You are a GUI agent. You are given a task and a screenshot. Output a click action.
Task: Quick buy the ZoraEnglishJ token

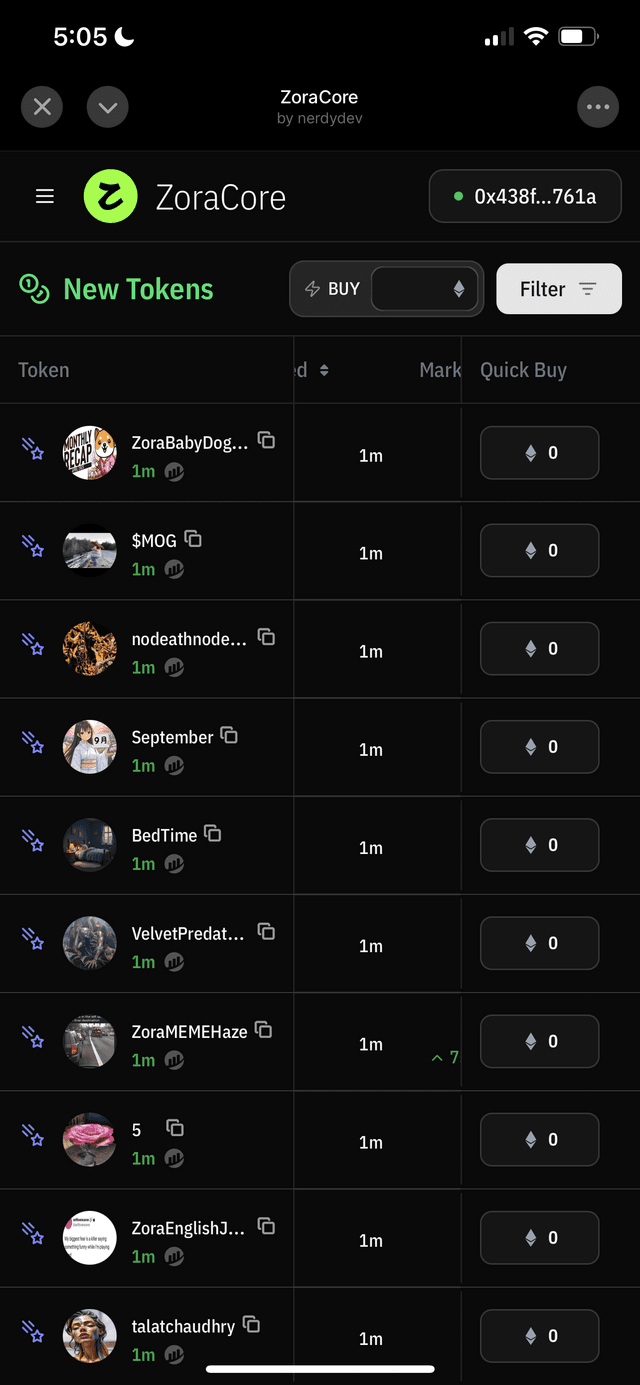pyautogui.click(x=540, y=1238)
